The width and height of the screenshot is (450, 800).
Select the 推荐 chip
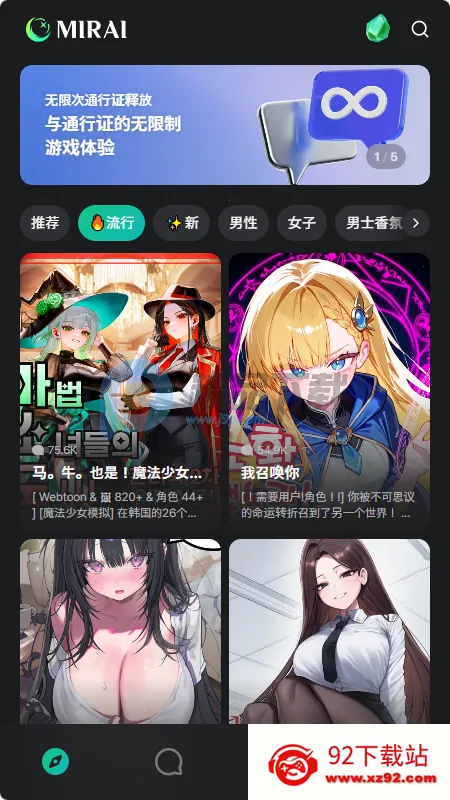(x=45, y=223)
